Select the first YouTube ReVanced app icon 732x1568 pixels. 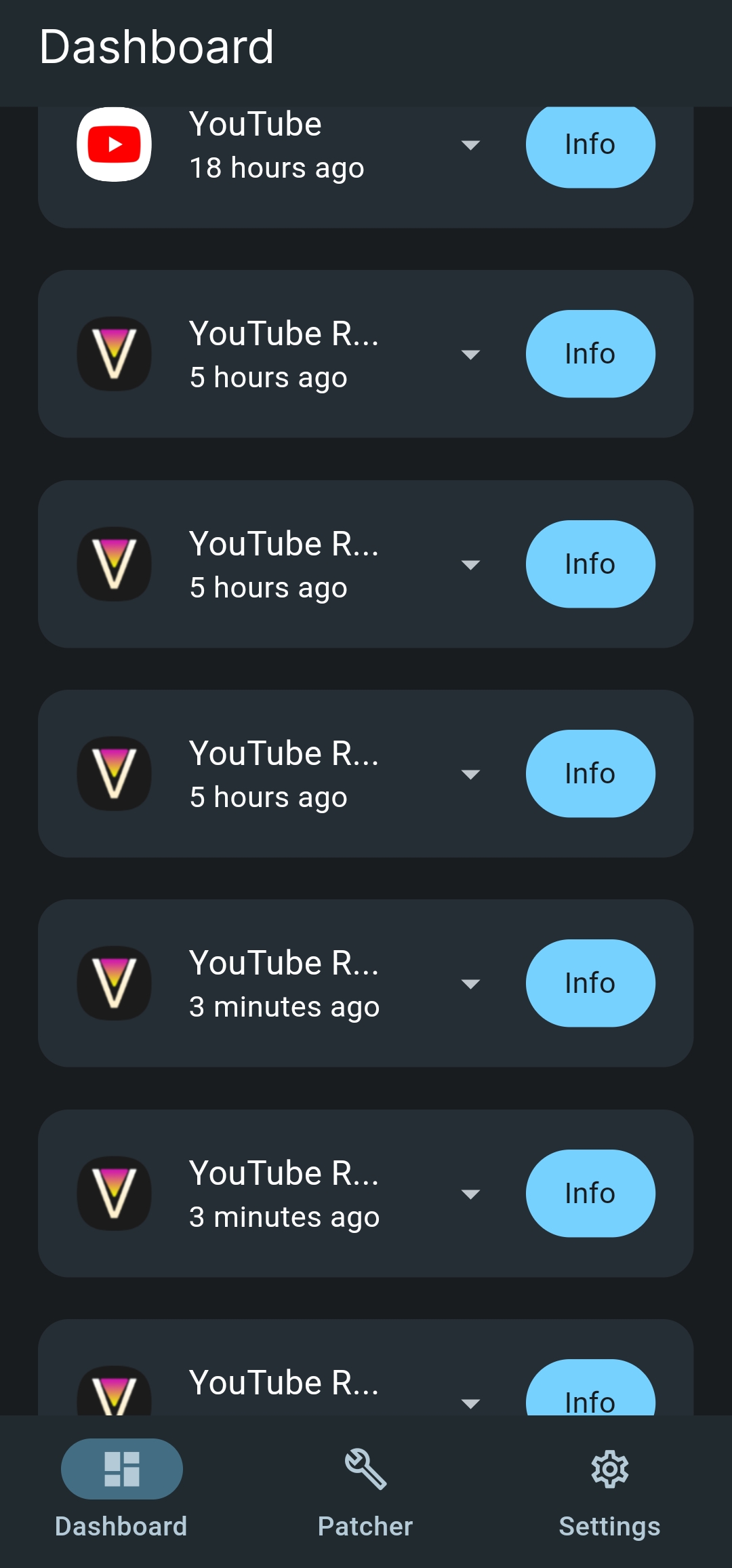pos(114,353)
